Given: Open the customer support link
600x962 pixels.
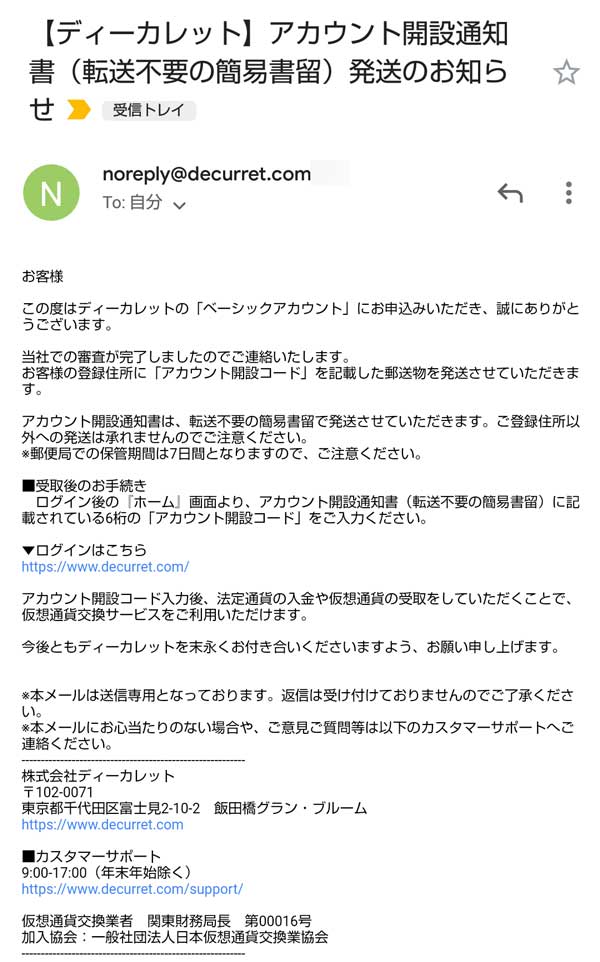Looking at the screenshot, I should (x=132, y=888).
